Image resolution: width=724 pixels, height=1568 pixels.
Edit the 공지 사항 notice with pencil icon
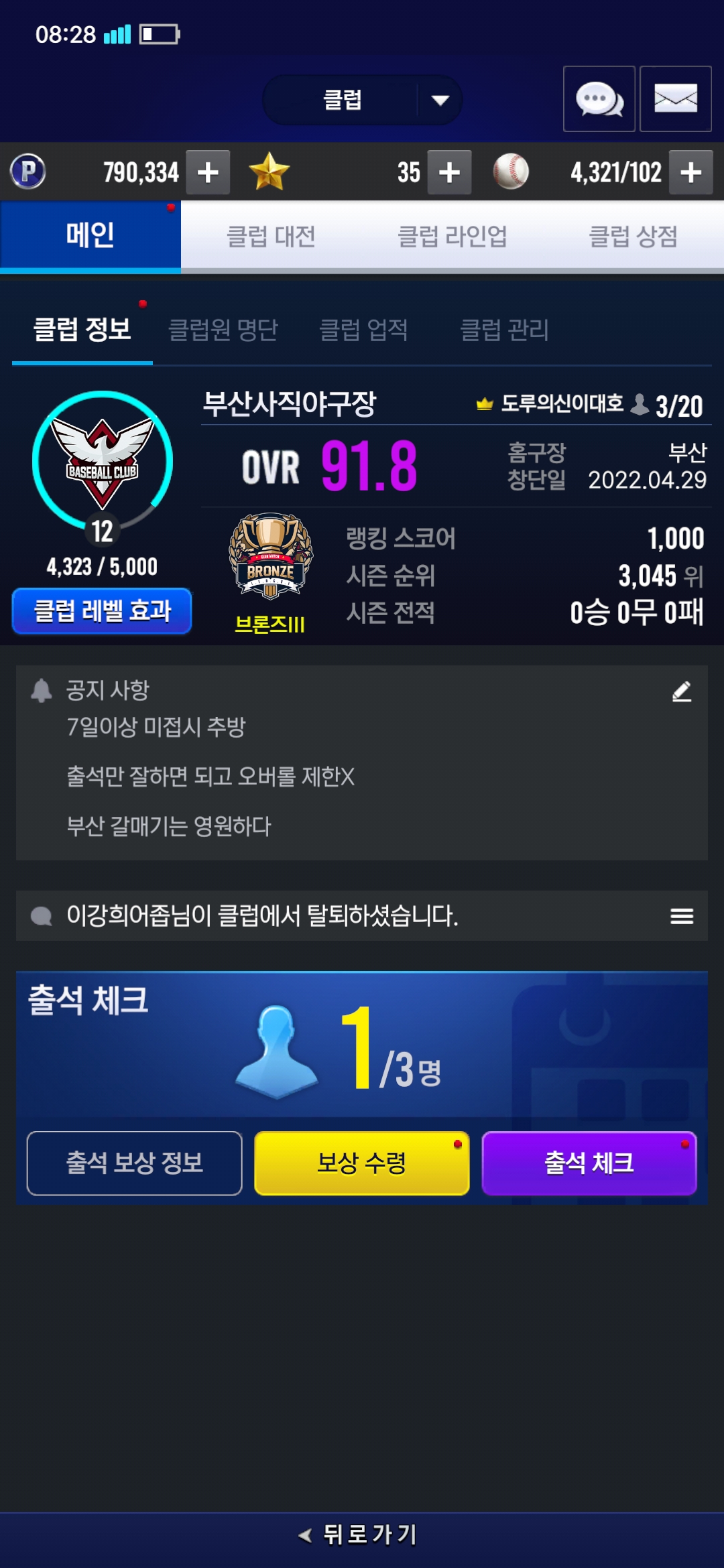coord(682,691)
